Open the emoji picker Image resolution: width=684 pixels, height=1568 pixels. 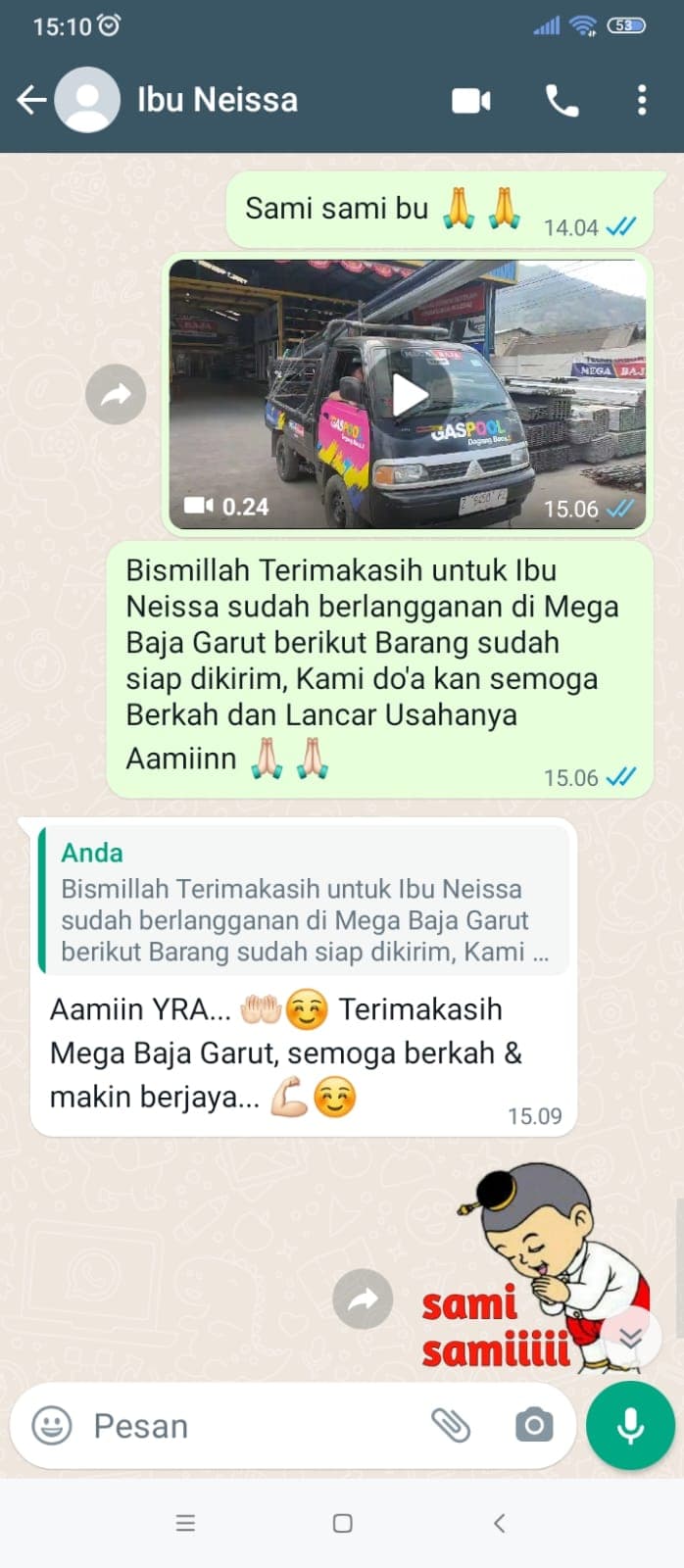tap(52, 1425)
